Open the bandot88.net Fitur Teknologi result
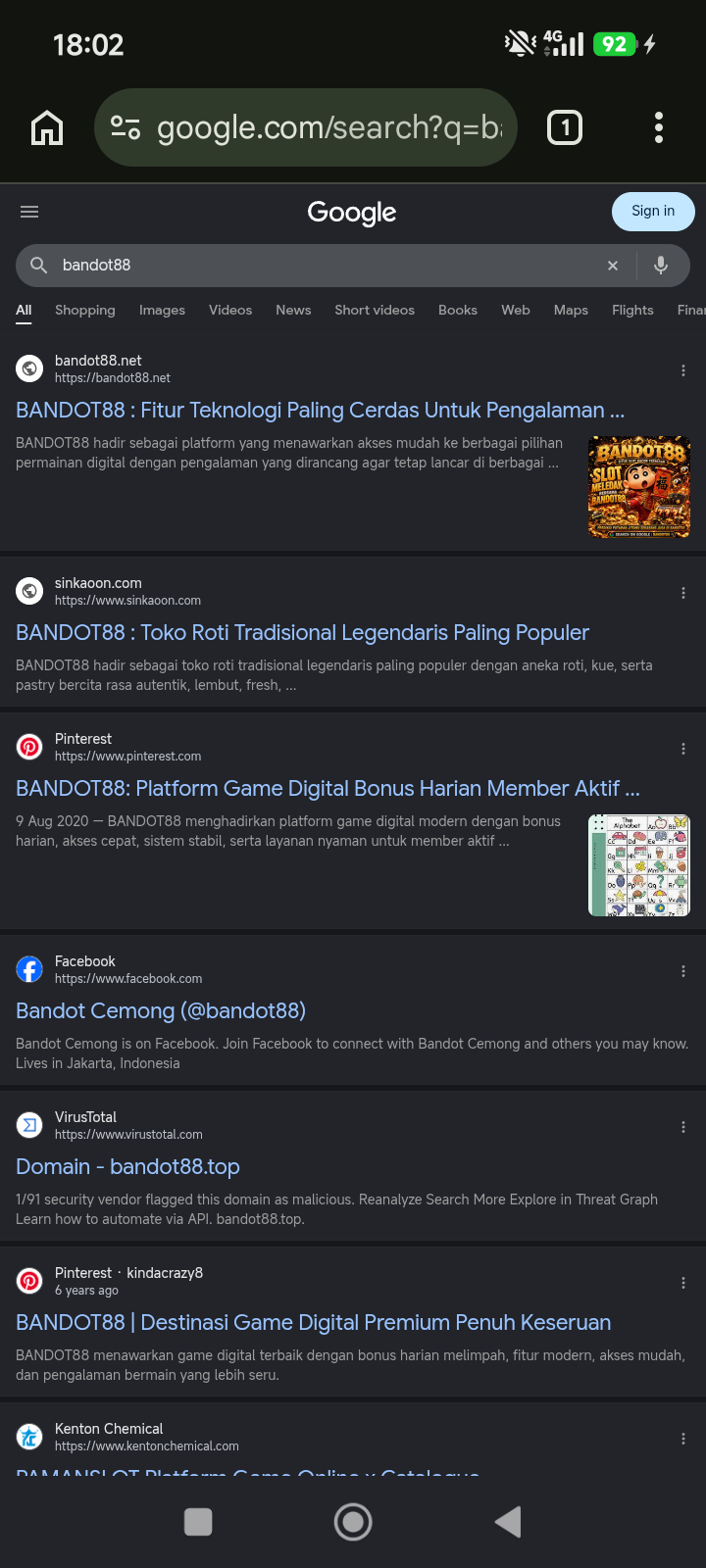Screen dimensions: 706x1568 [320, 410]
